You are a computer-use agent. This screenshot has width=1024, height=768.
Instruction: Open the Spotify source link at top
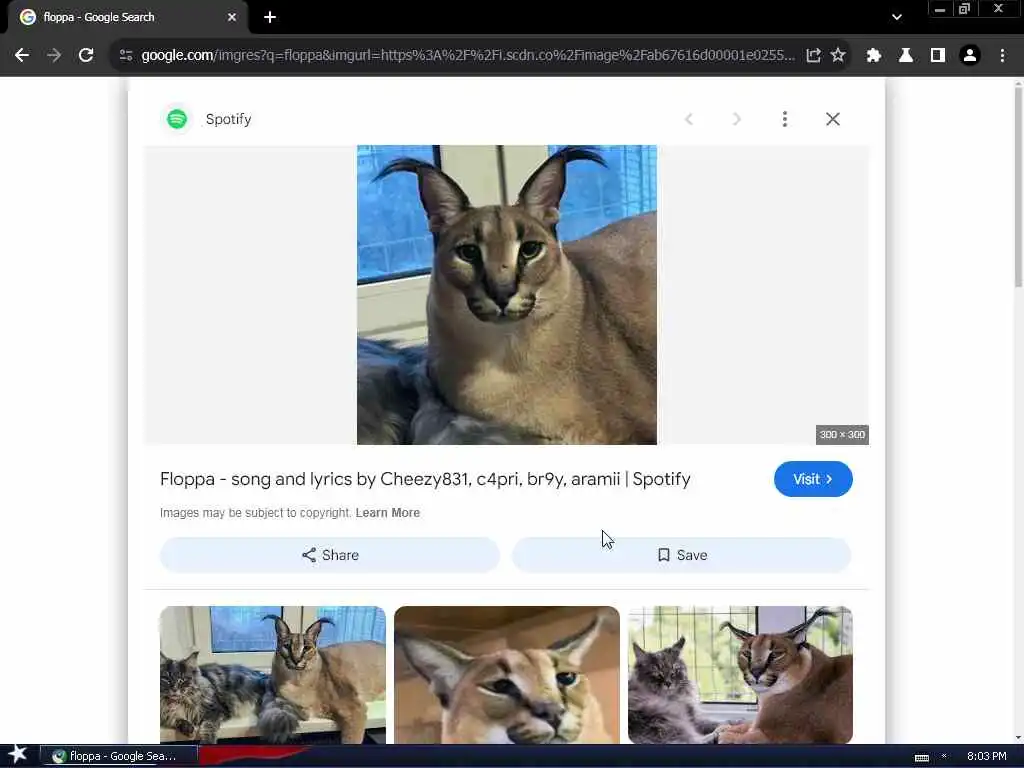228,119
